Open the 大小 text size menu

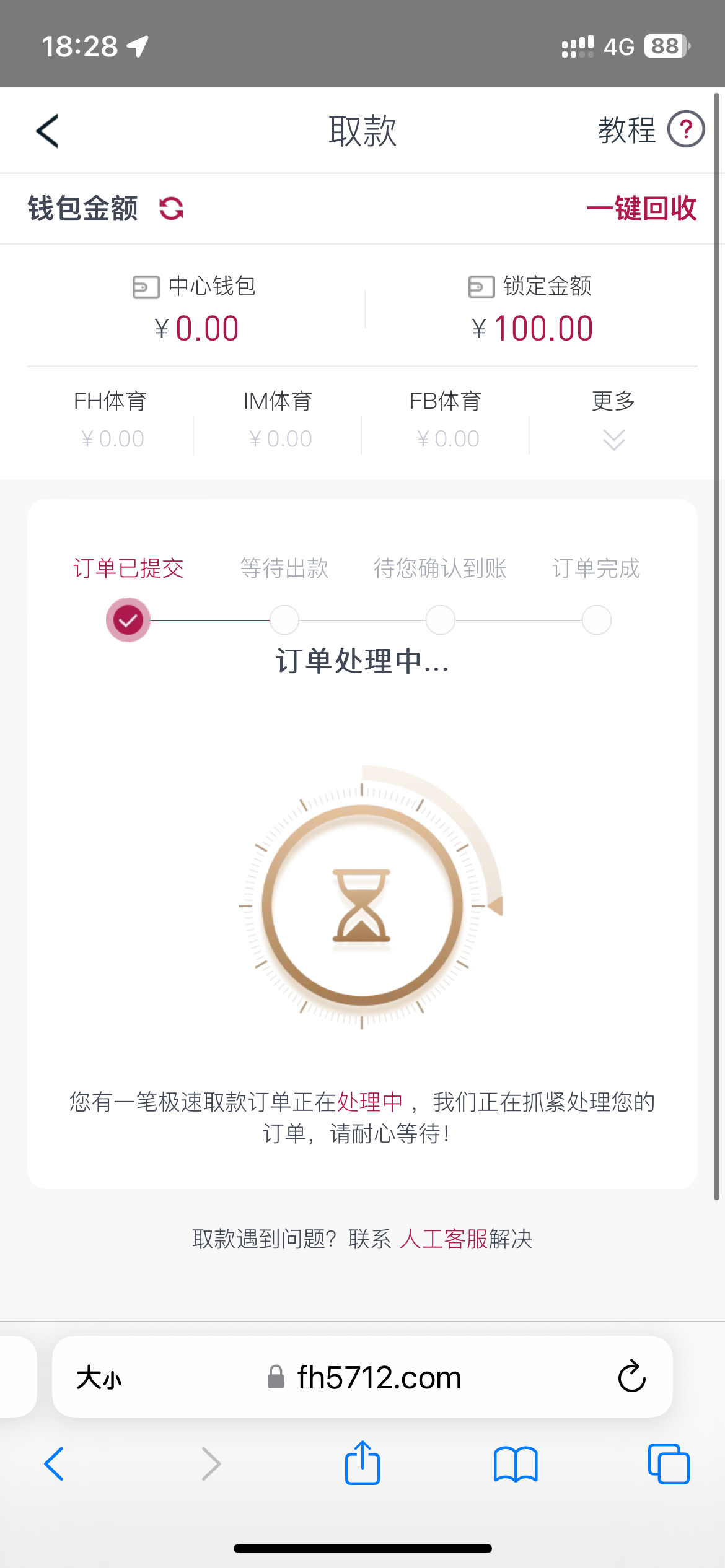(99, 1378)
